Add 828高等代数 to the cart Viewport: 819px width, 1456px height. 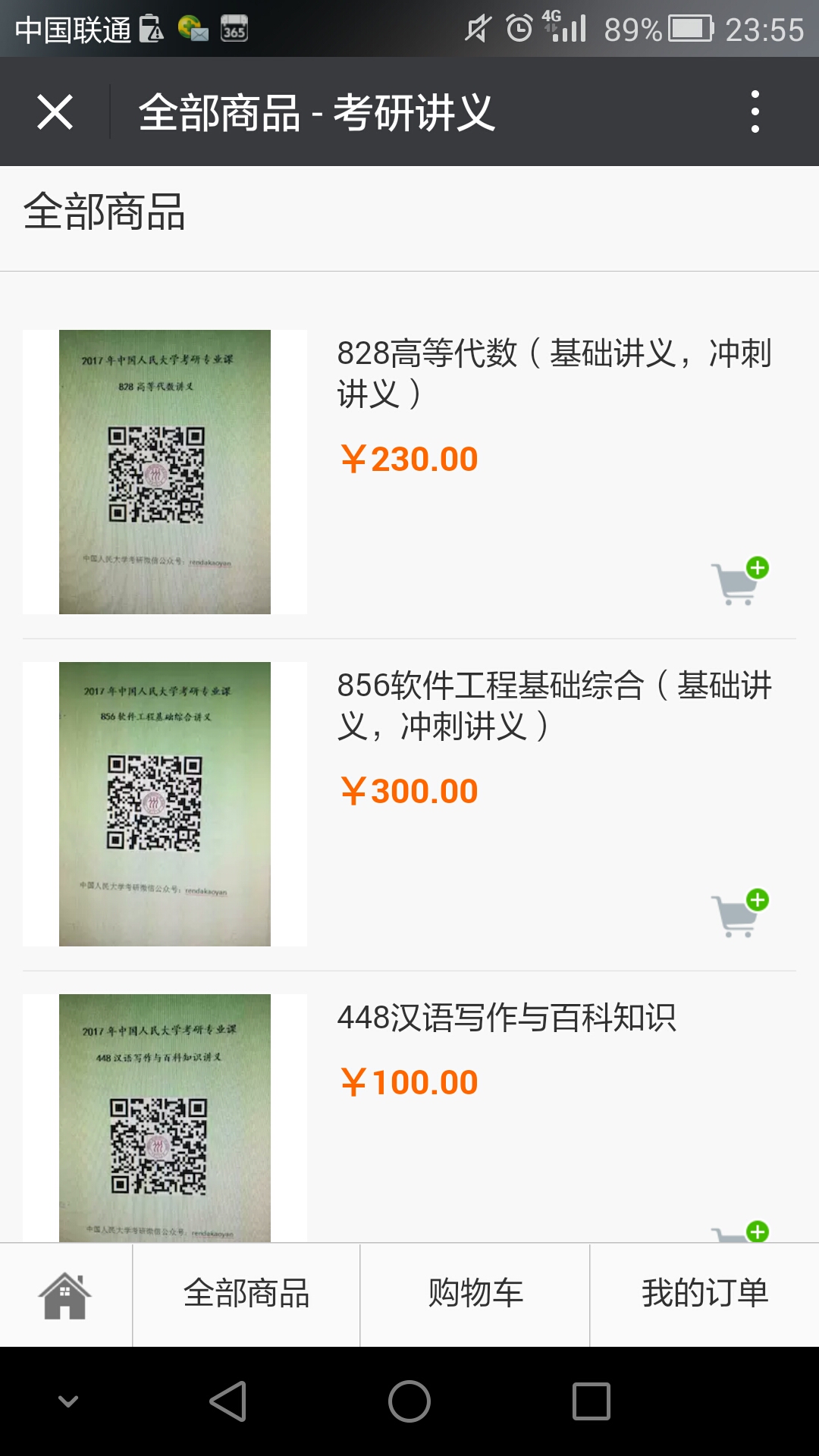click(x=739, y=581)
